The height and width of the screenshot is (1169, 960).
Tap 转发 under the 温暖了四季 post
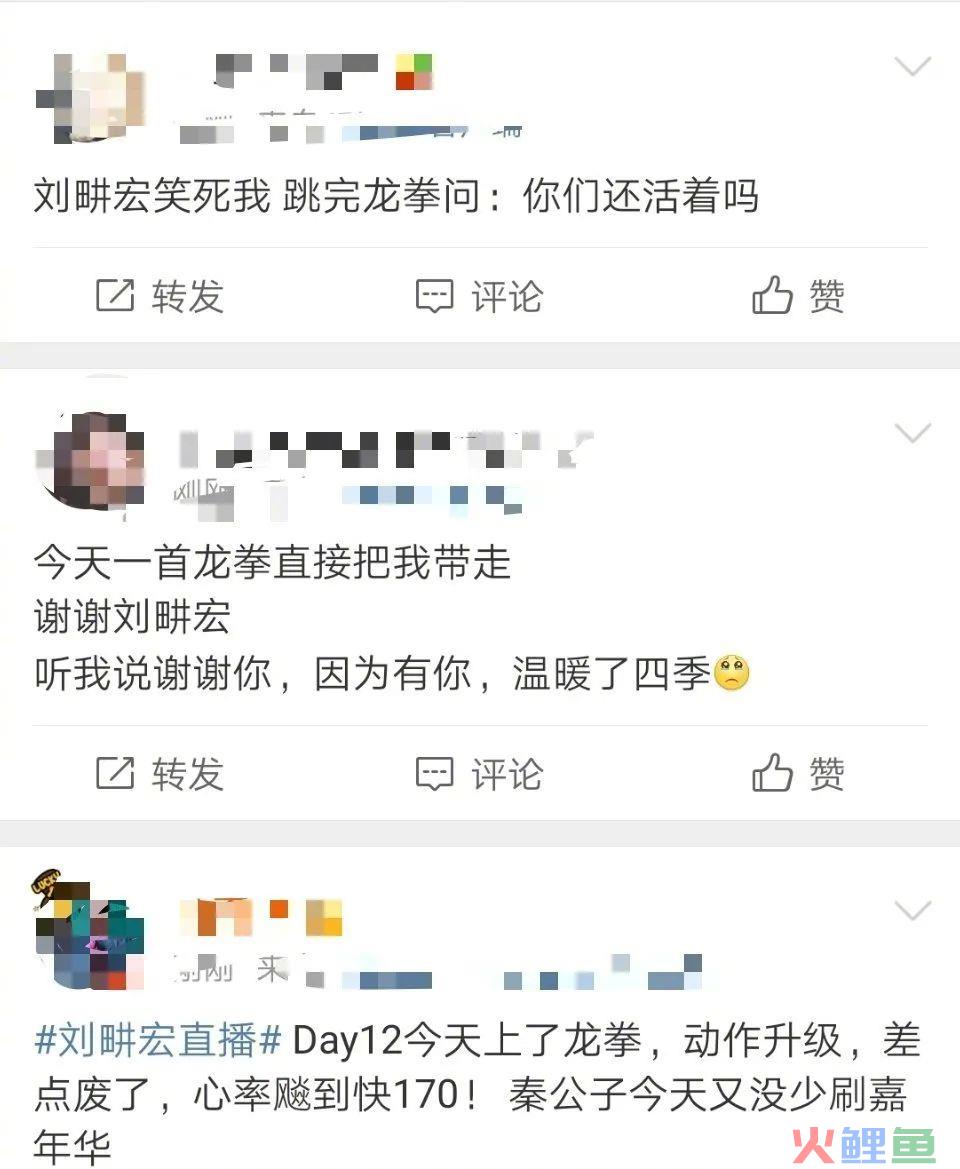(160, 773)
